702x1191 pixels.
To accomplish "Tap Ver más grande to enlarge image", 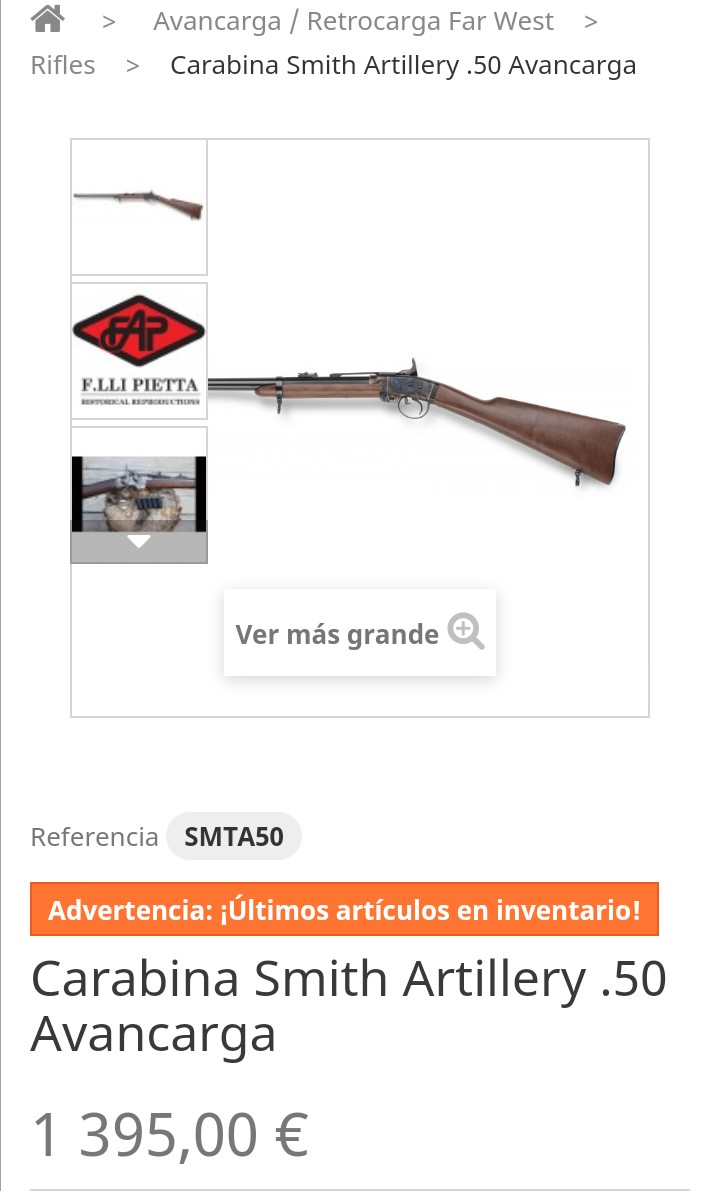I will 359,633.
